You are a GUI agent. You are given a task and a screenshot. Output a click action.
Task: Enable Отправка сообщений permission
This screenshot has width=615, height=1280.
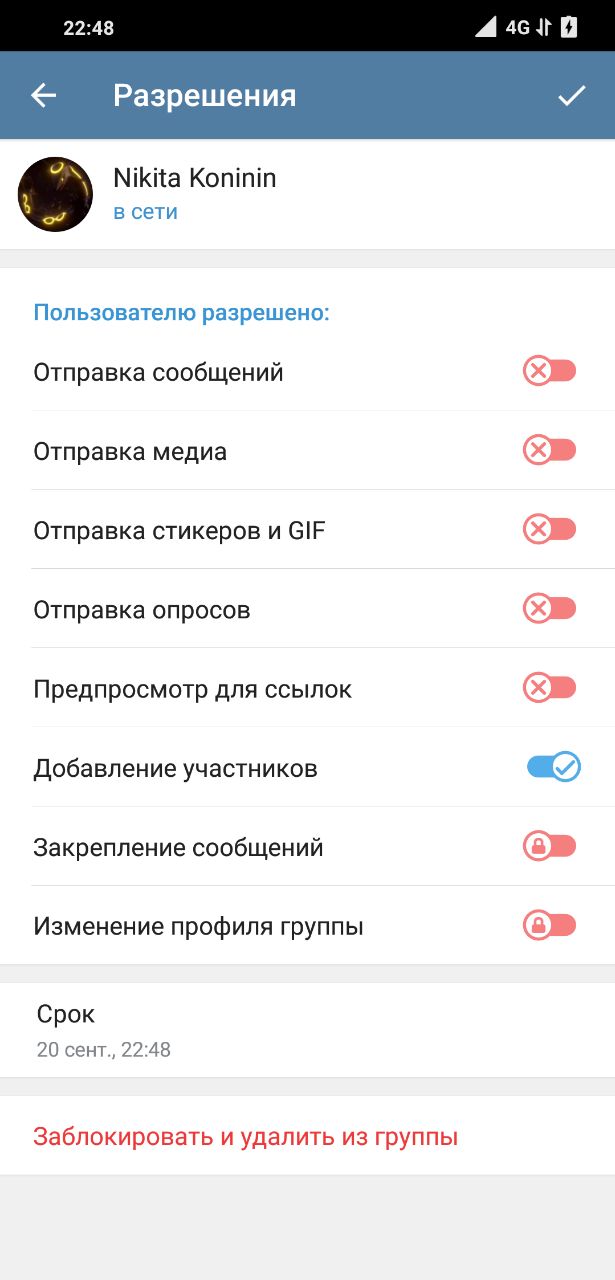(550, 372)
